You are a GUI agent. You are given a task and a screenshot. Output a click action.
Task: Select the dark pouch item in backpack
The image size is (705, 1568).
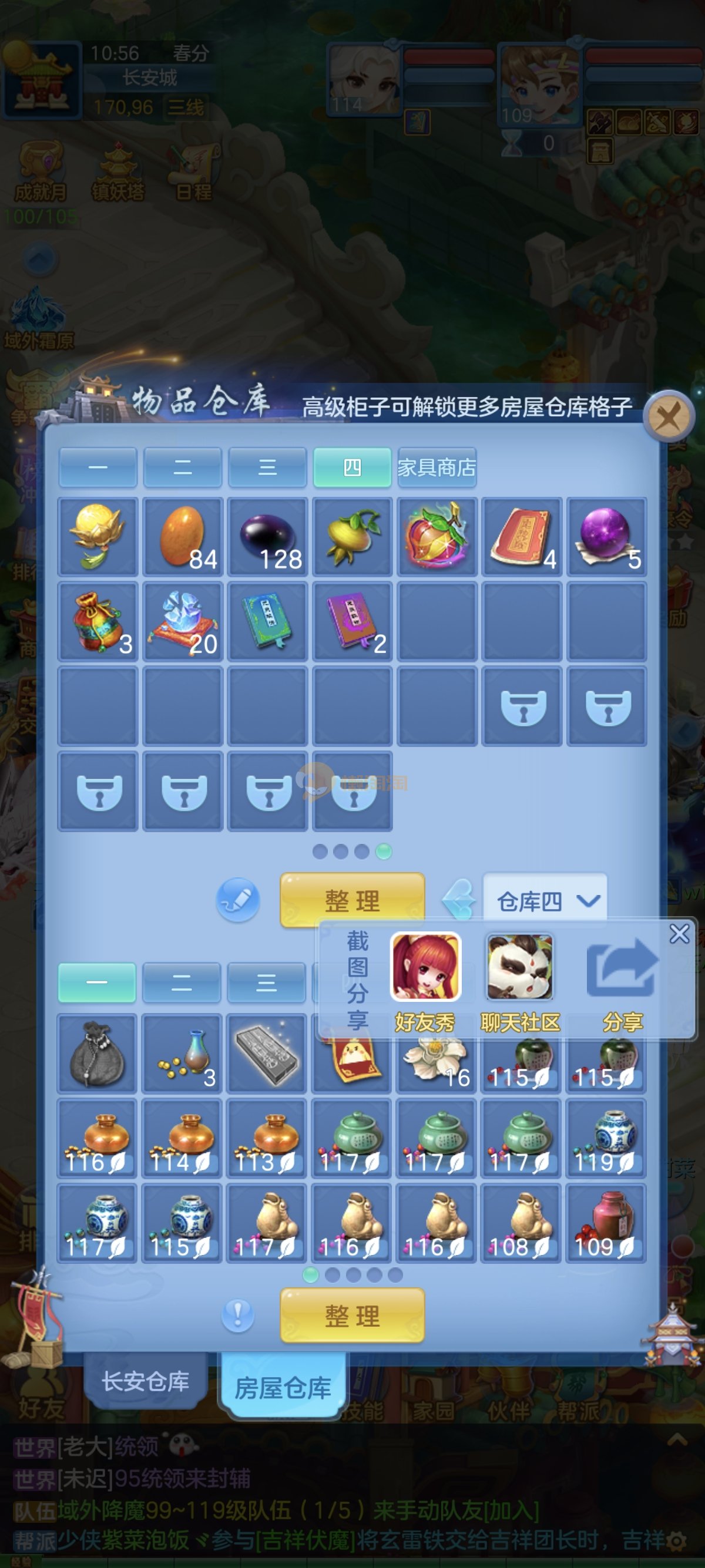[98, 1053]
